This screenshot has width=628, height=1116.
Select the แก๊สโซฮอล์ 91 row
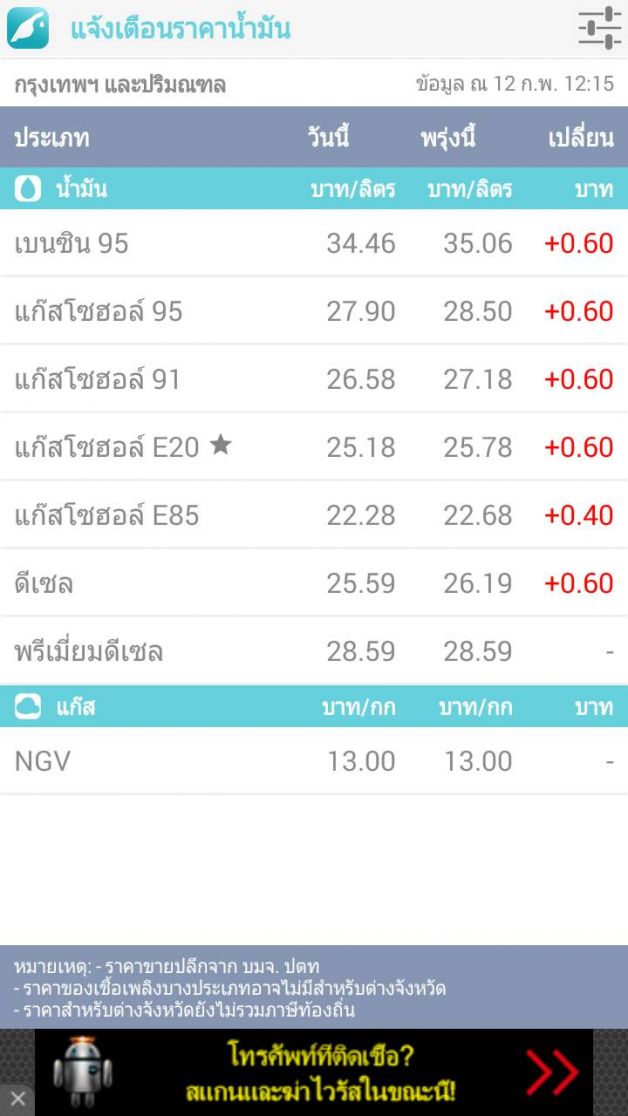point(314,379)
